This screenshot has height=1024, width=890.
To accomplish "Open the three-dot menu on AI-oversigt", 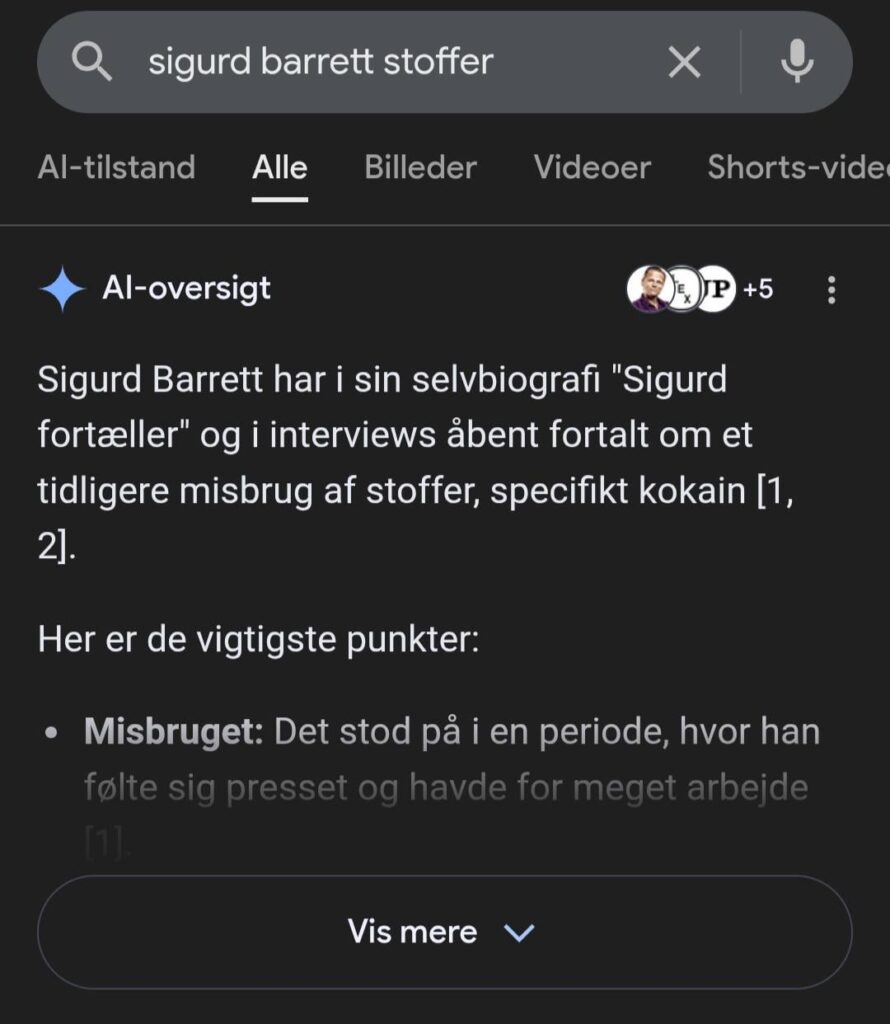I will 833,289.
